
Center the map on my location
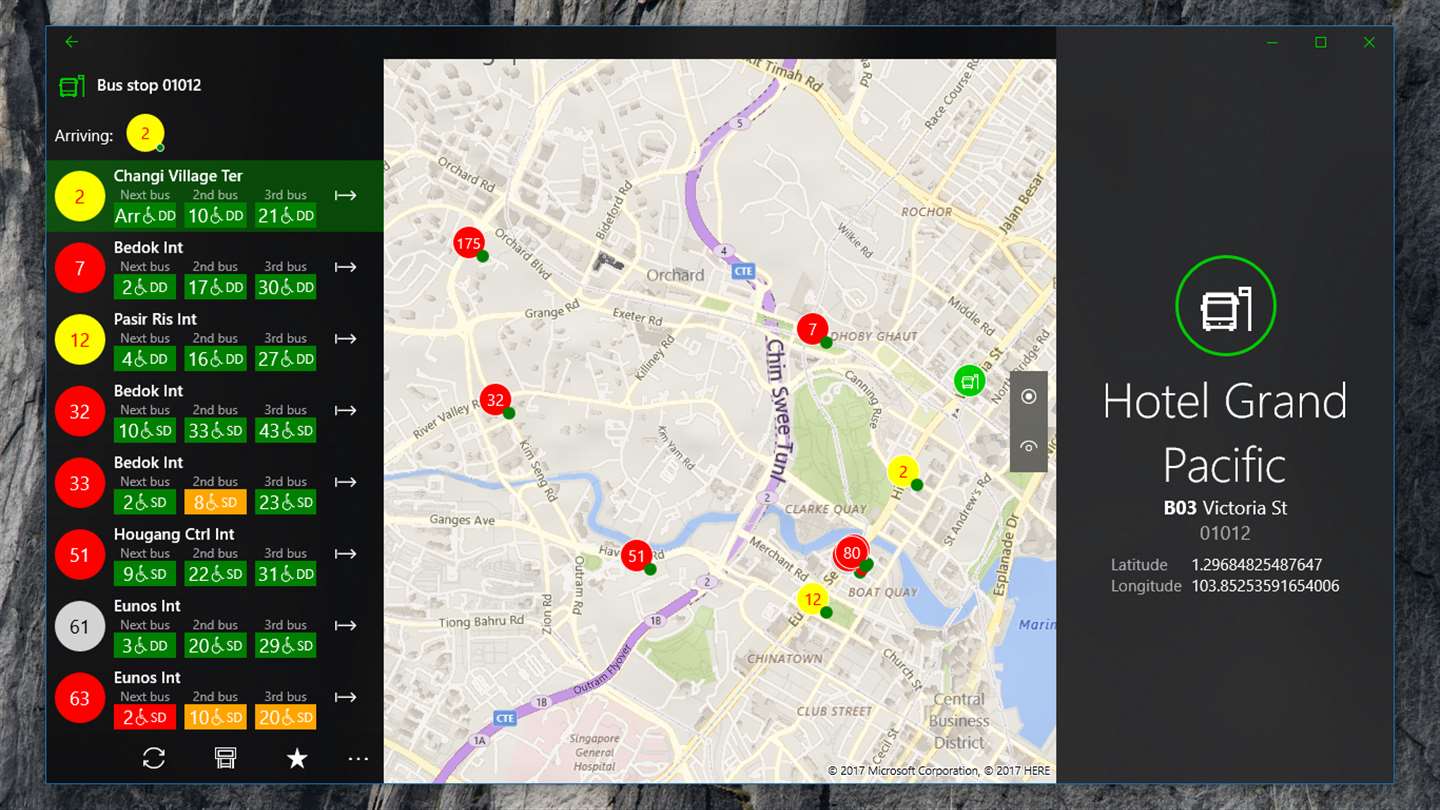click(1028, 397)
